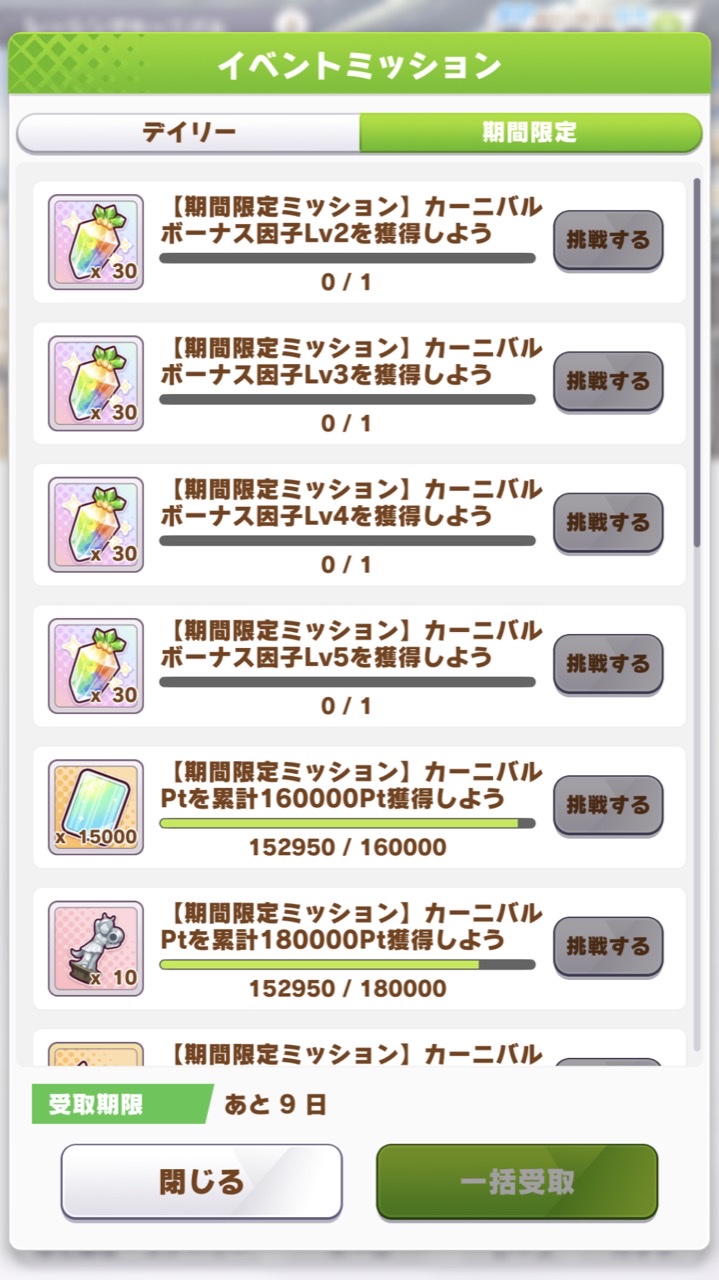Tap 挑戦する for the 因子Lv3 mission
This screenshot has width=719, height=1280.
pos(608,381)
